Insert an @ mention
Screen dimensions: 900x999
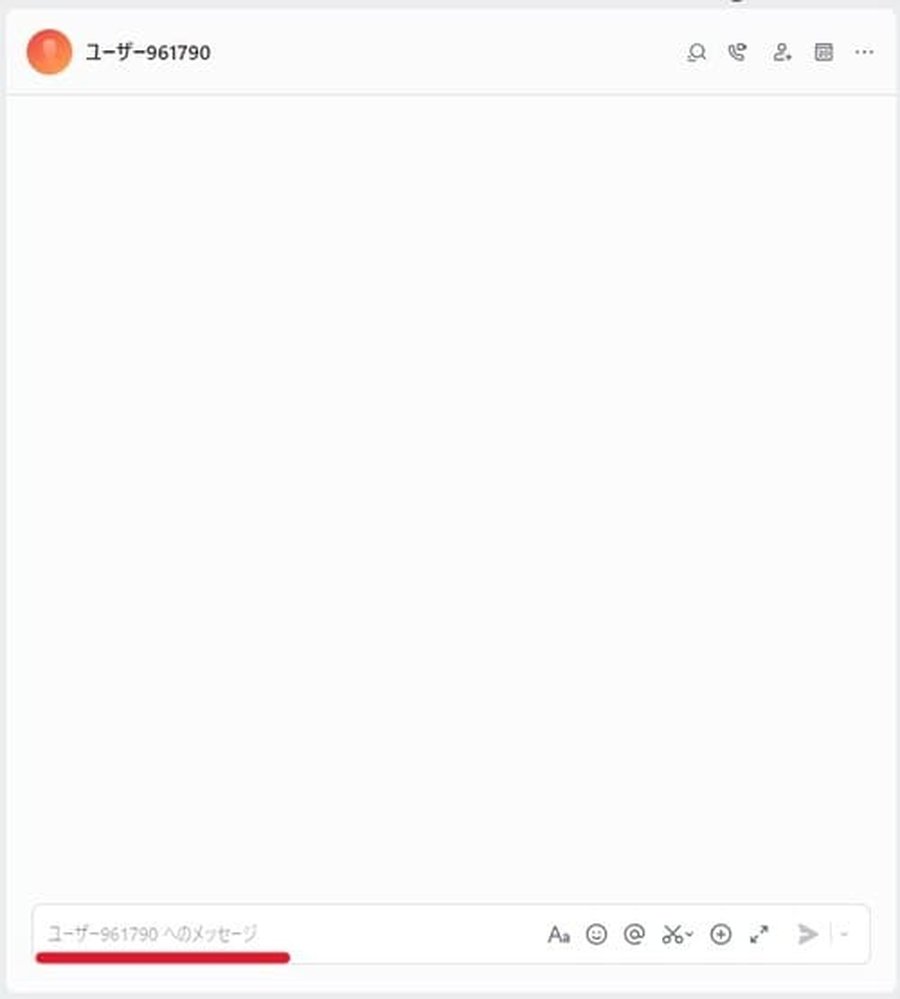633,935
